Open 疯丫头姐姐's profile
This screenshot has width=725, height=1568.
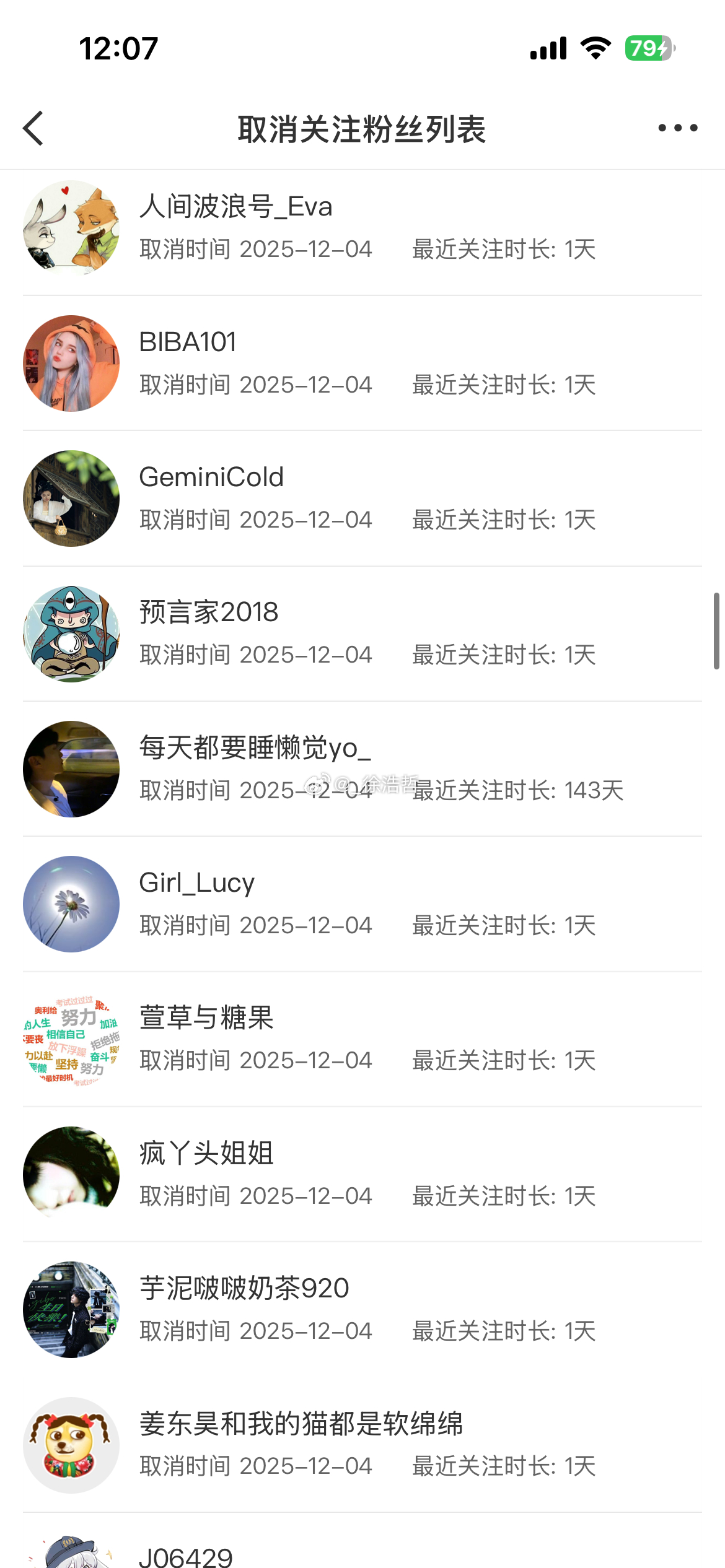[362, 1174]
